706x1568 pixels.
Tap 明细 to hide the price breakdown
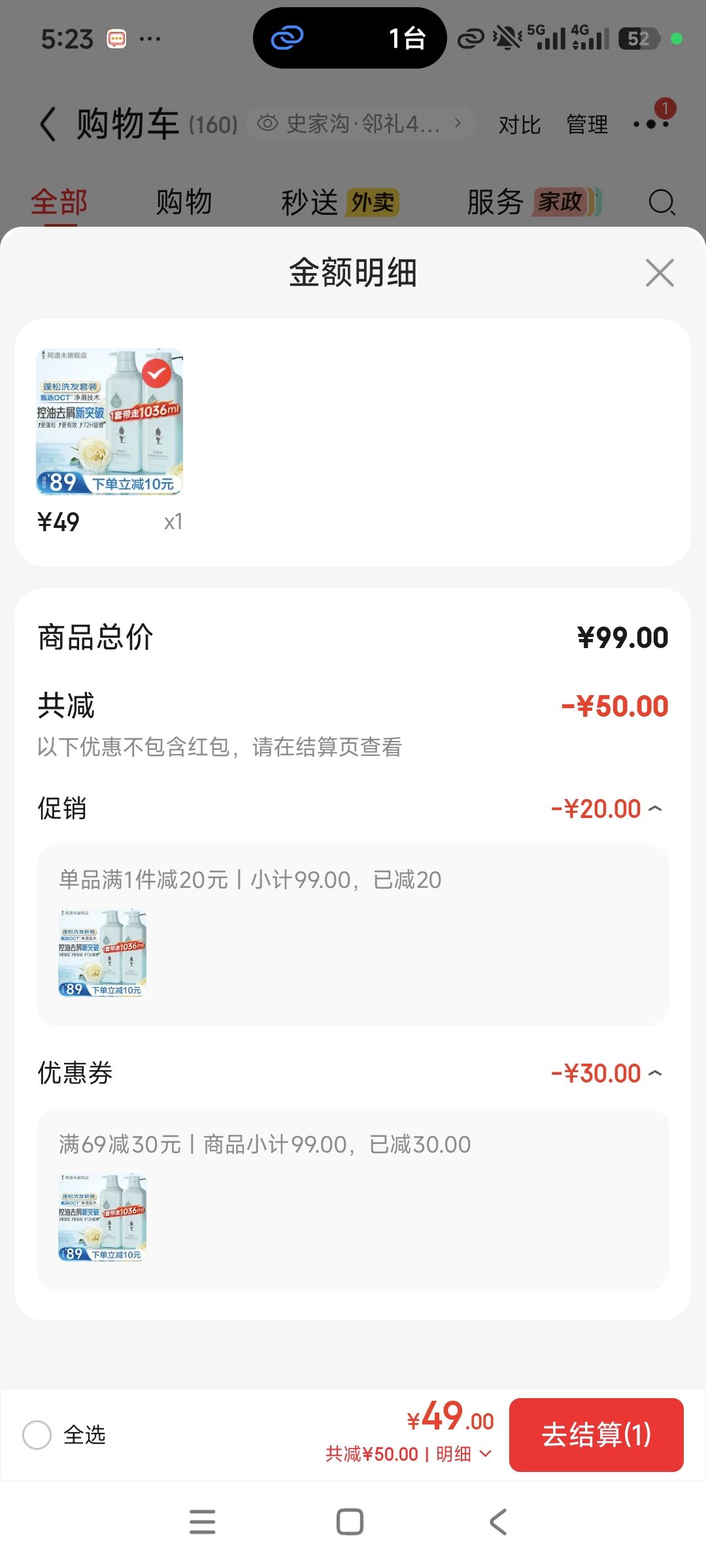(x=463, y=1454)
